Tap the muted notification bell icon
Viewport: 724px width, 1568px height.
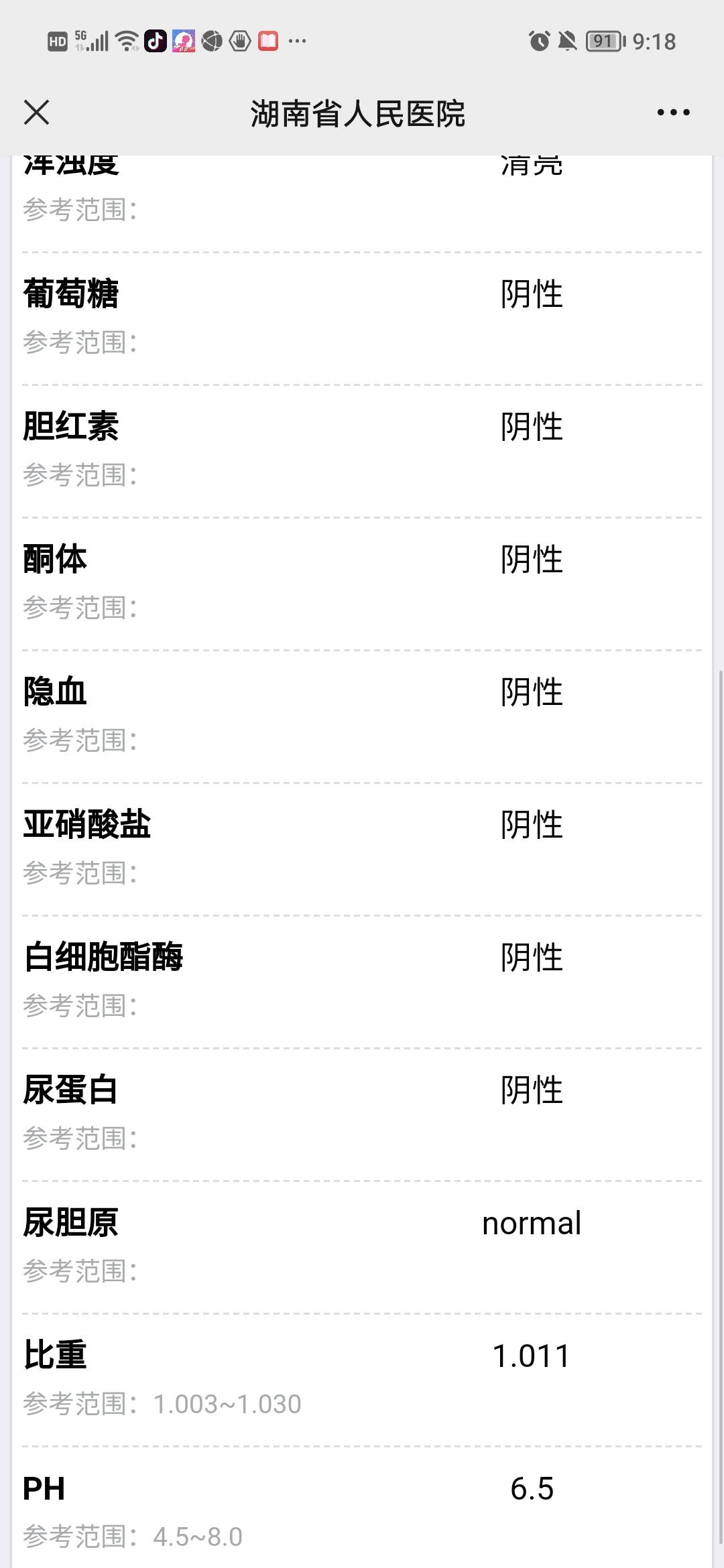click(569, 40)
